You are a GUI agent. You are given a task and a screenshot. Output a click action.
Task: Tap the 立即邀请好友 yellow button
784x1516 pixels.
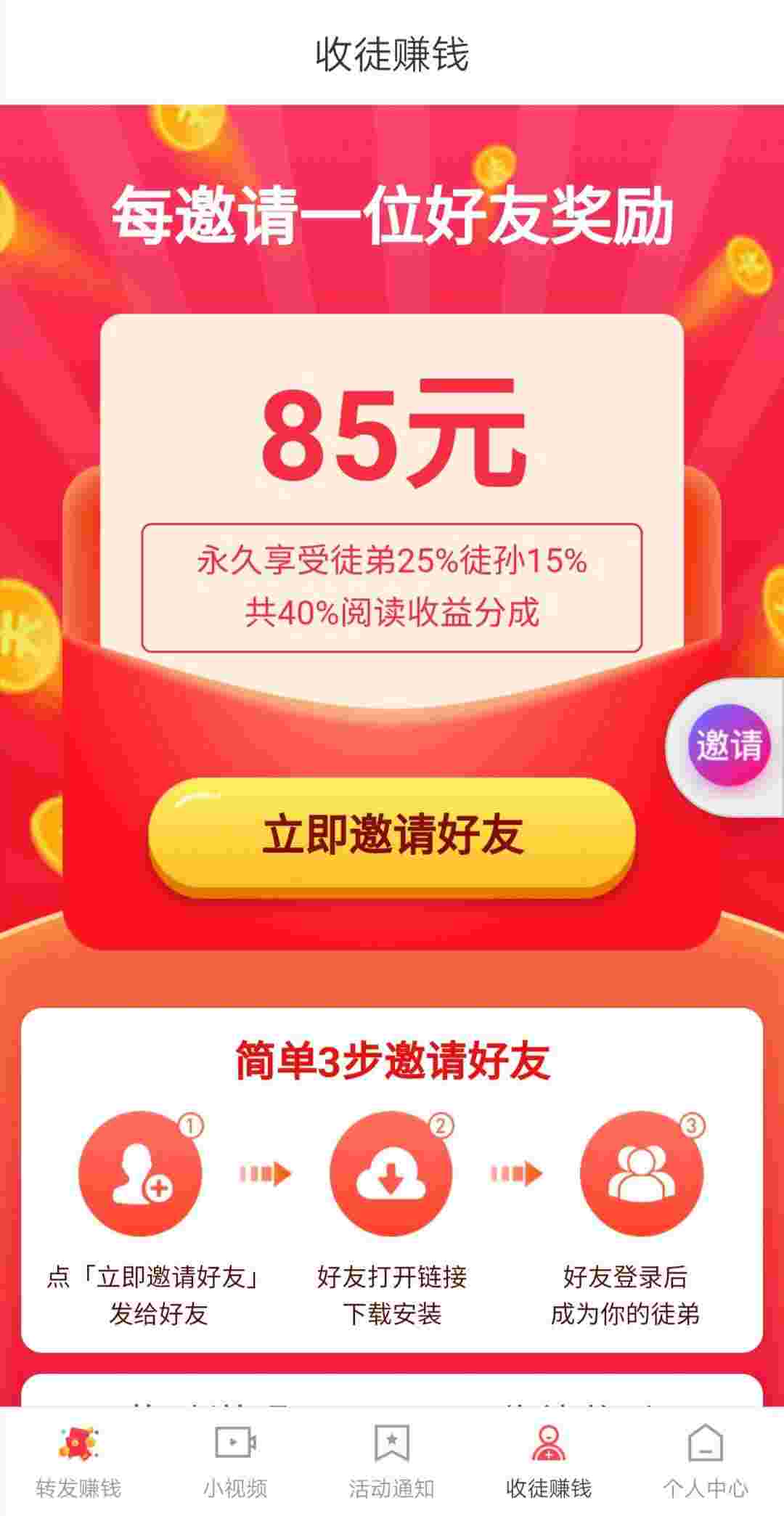(x=392, y=836)
